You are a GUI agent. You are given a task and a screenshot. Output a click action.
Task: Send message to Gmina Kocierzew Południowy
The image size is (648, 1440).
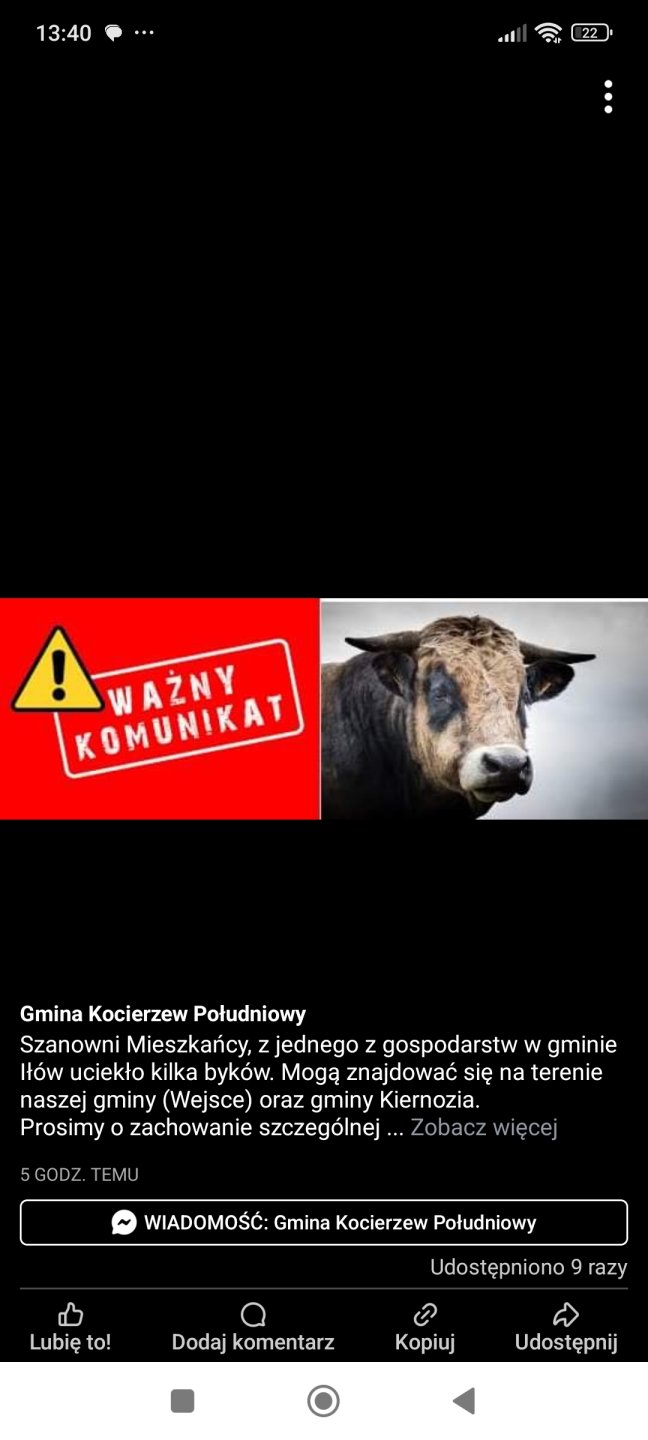click(x=324, y=1222)
